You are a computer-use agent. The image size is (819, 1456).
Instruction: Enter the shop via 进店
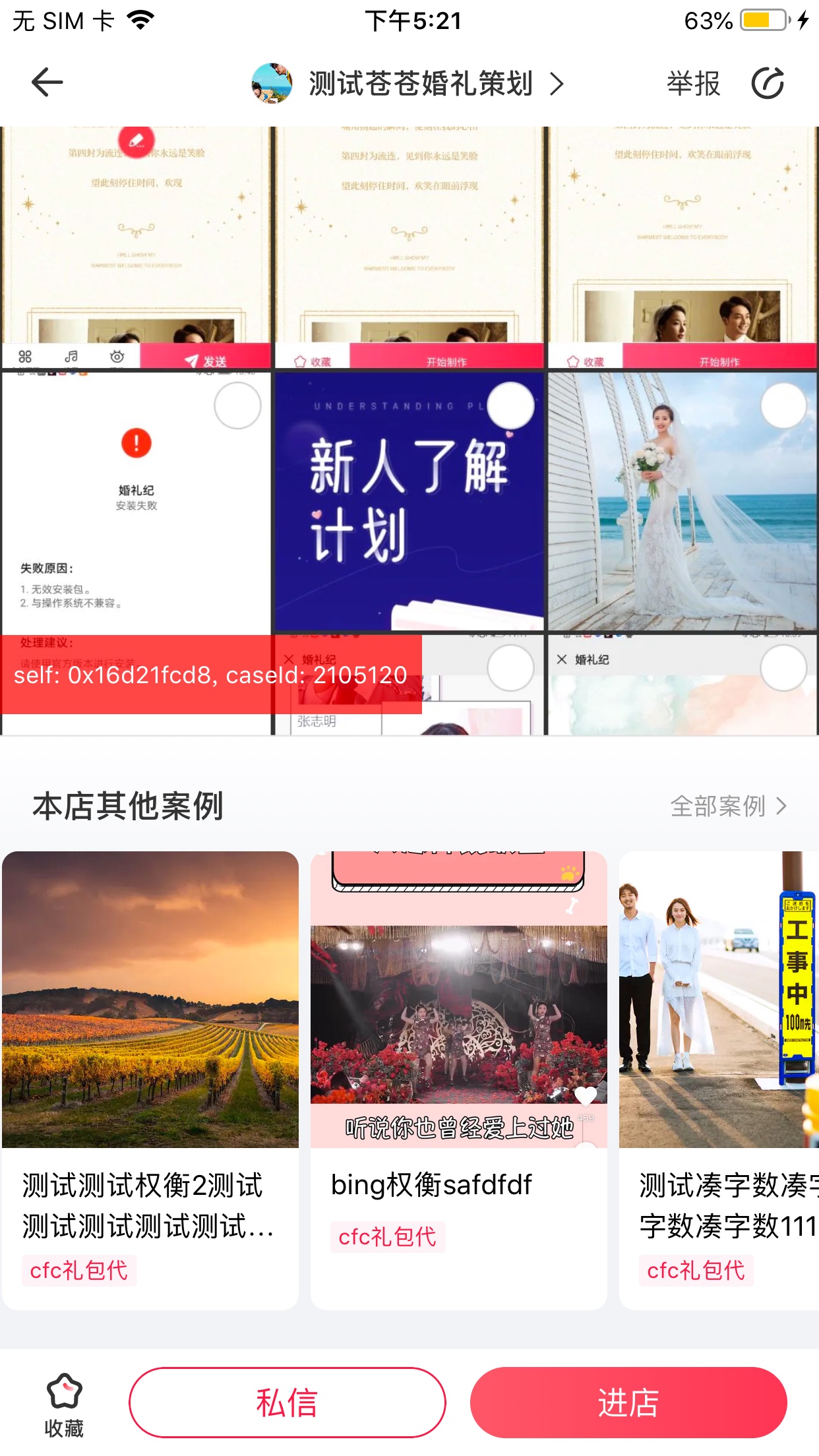click(x=628, y=1403)
